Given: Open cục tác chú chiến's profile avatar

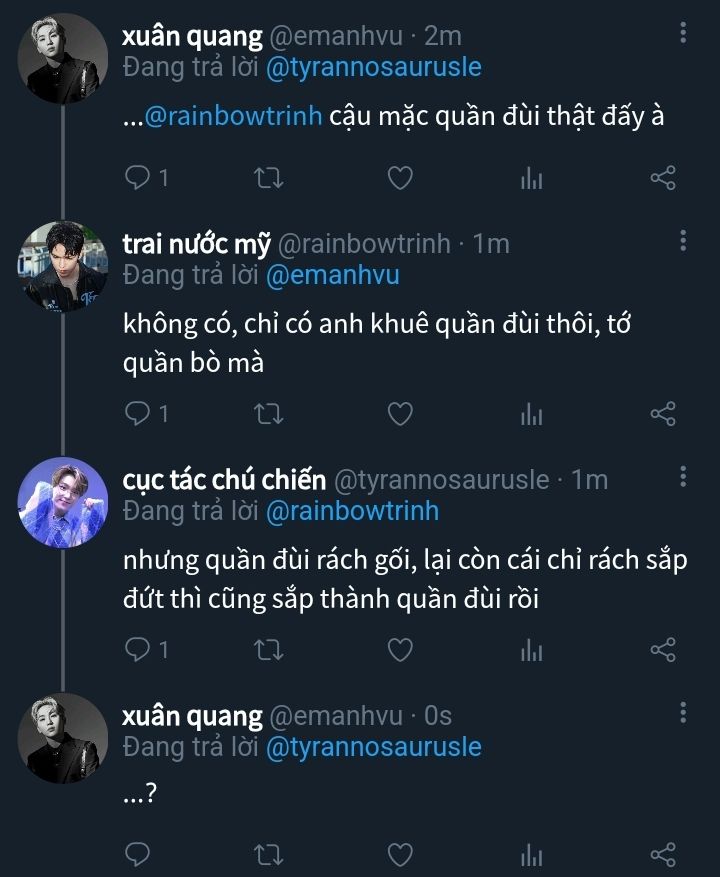Looking at the screenshot, I should click(61, 501).
